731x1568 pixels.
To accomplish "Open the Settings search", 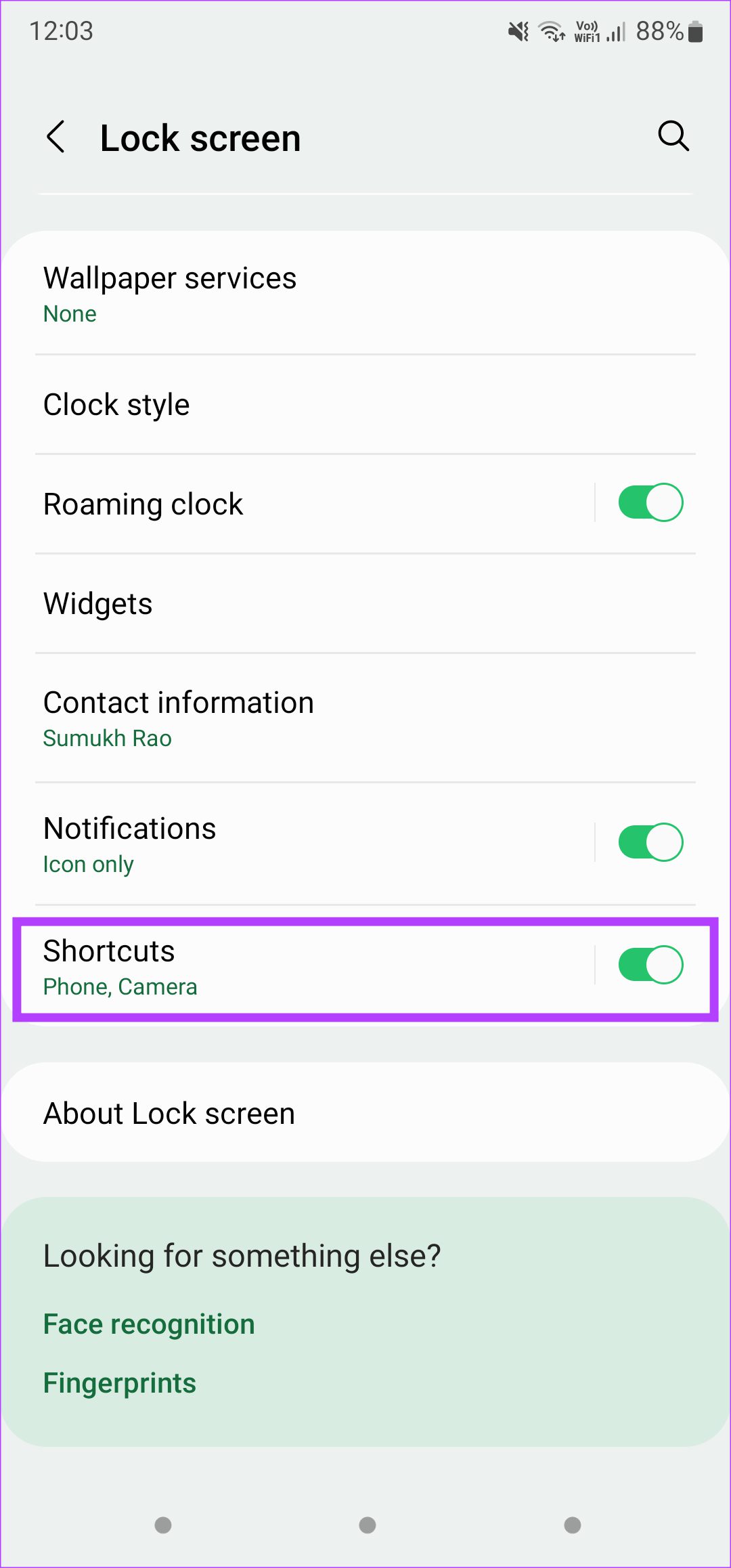I will pyautogui.click(x=672, y=137).
